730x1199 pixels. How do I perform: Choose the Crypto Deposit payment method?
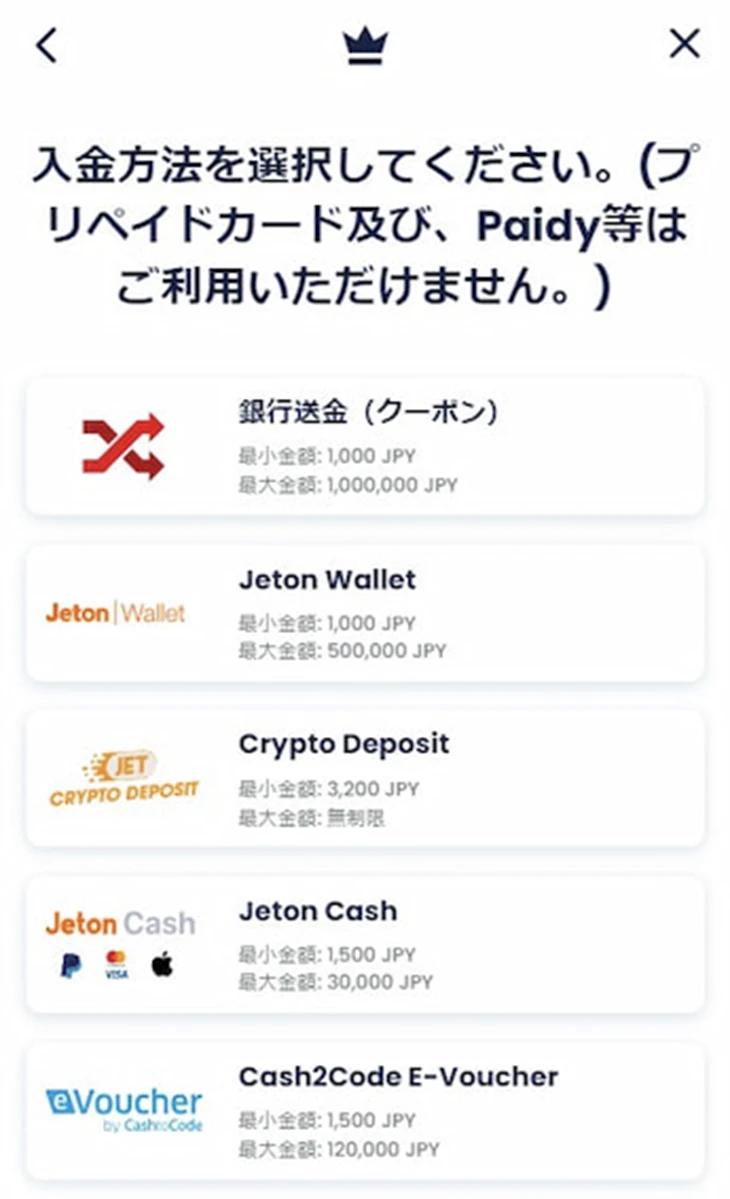click(x=365, y=778)
